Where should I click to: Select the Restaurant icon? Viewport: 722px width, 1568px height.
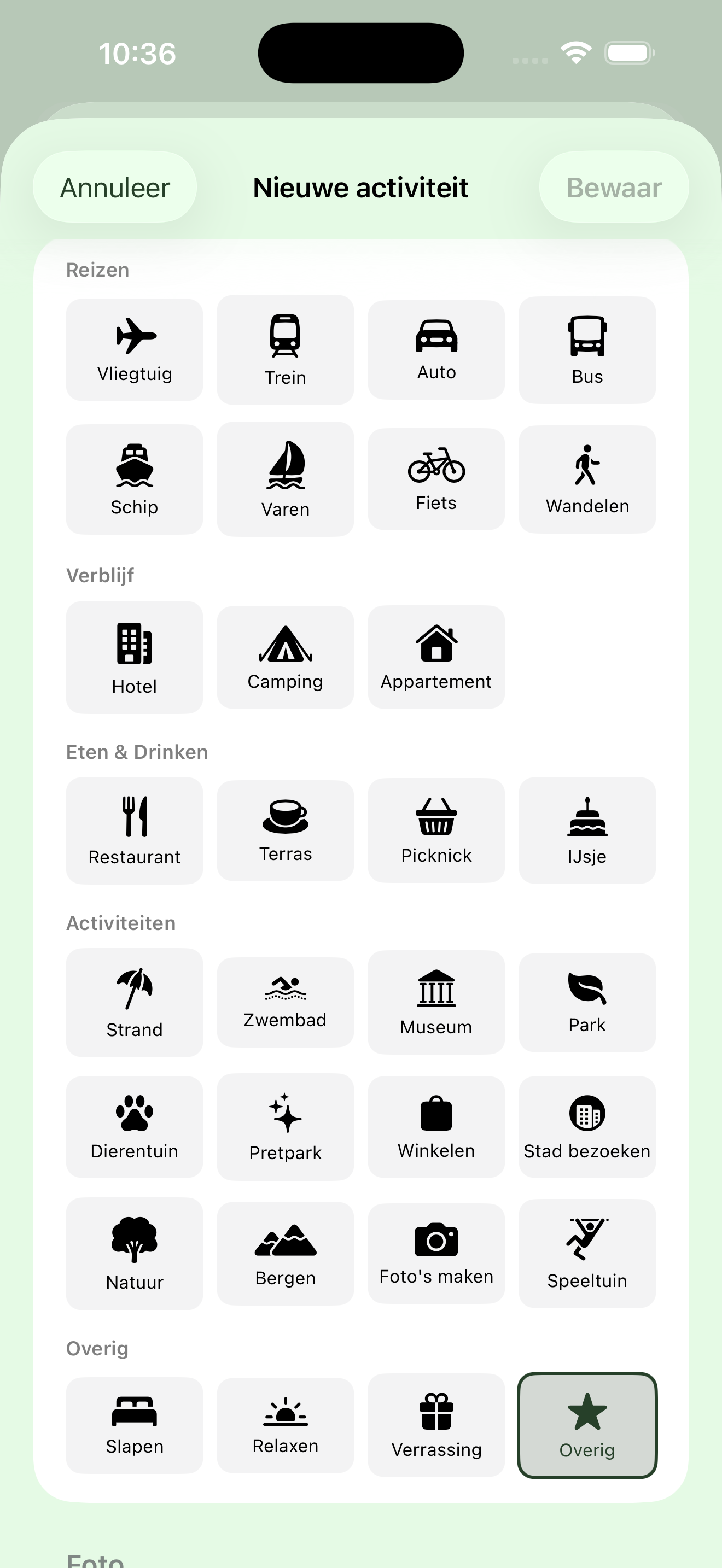(x=134, y=830)
